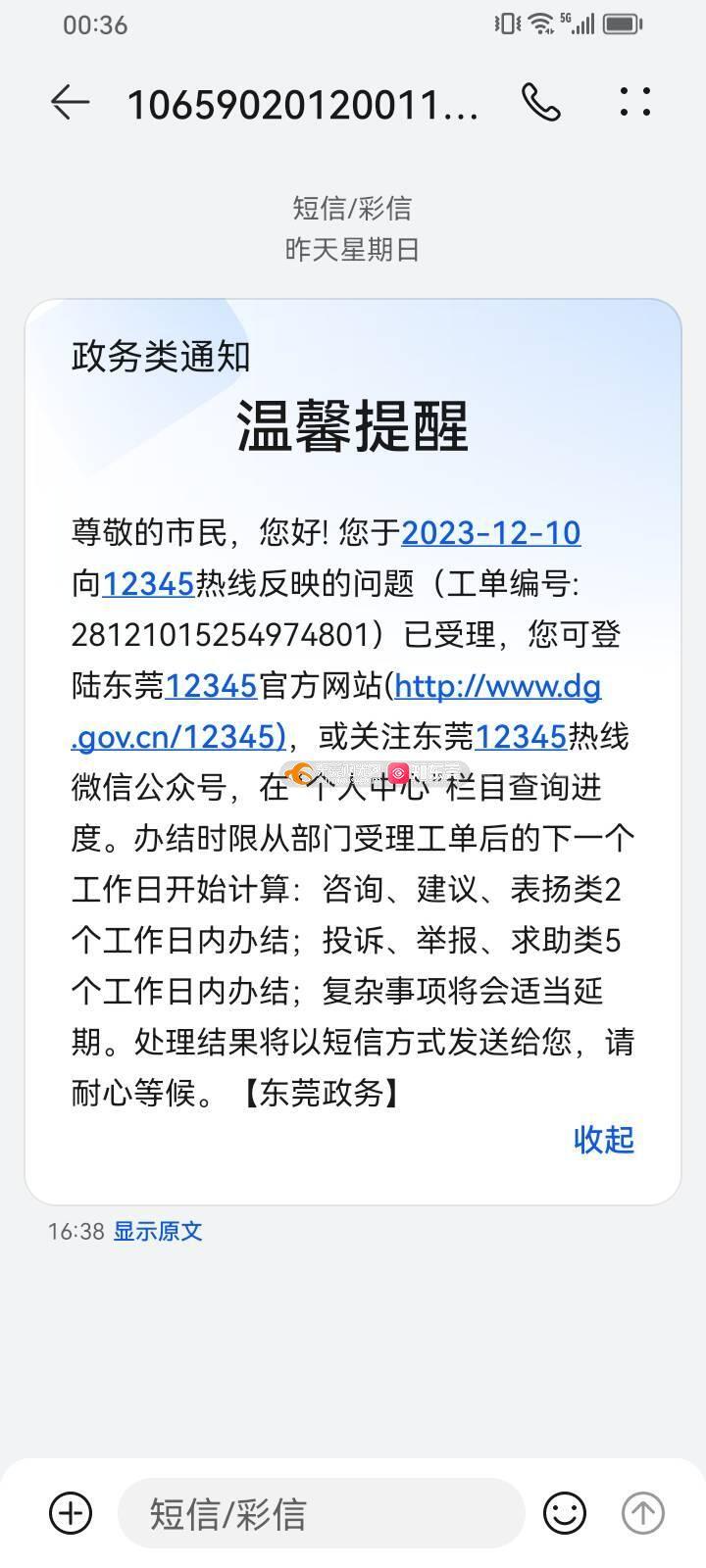Image resolution: width=706 pixels, height=1568 pixels.
Task: Open the dg.gov.cn/12345 website link
Action: [496, 686]
